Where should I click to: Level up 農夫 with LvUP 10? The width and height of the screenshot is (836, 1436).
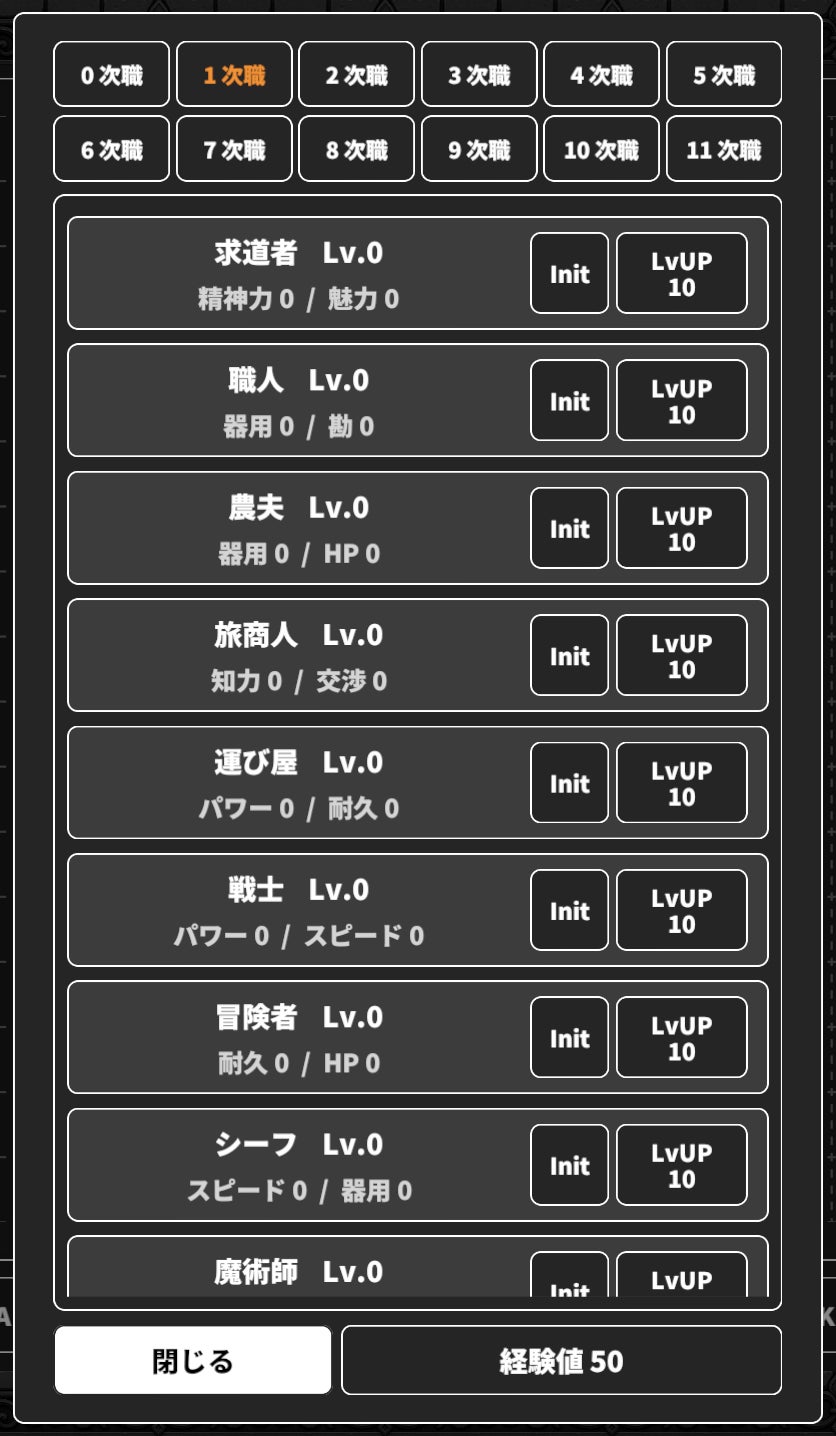(x=681, y=528)
